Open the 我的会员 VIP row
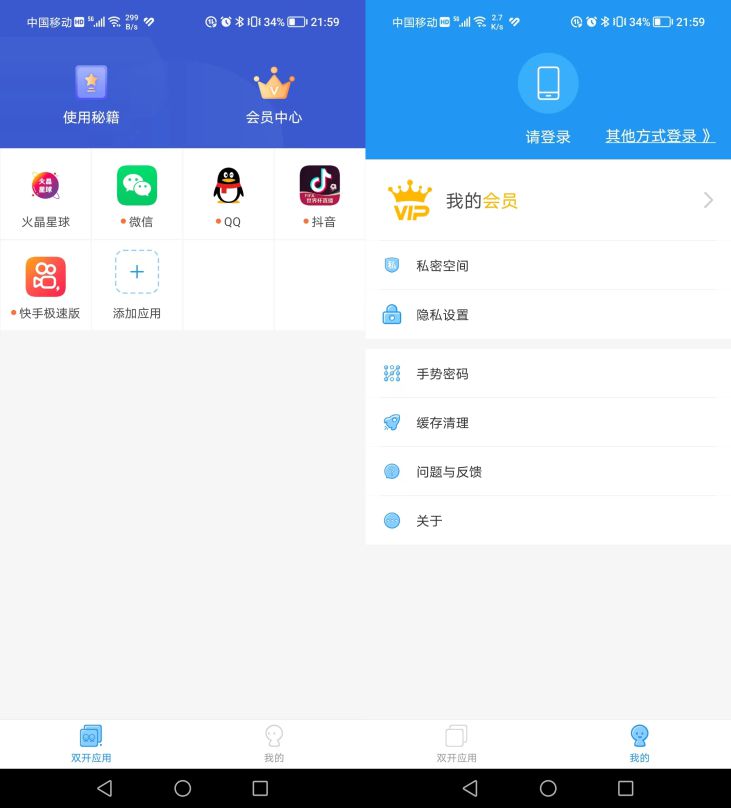This screenshot has height=808, width=731. click(x=548, y=200)
